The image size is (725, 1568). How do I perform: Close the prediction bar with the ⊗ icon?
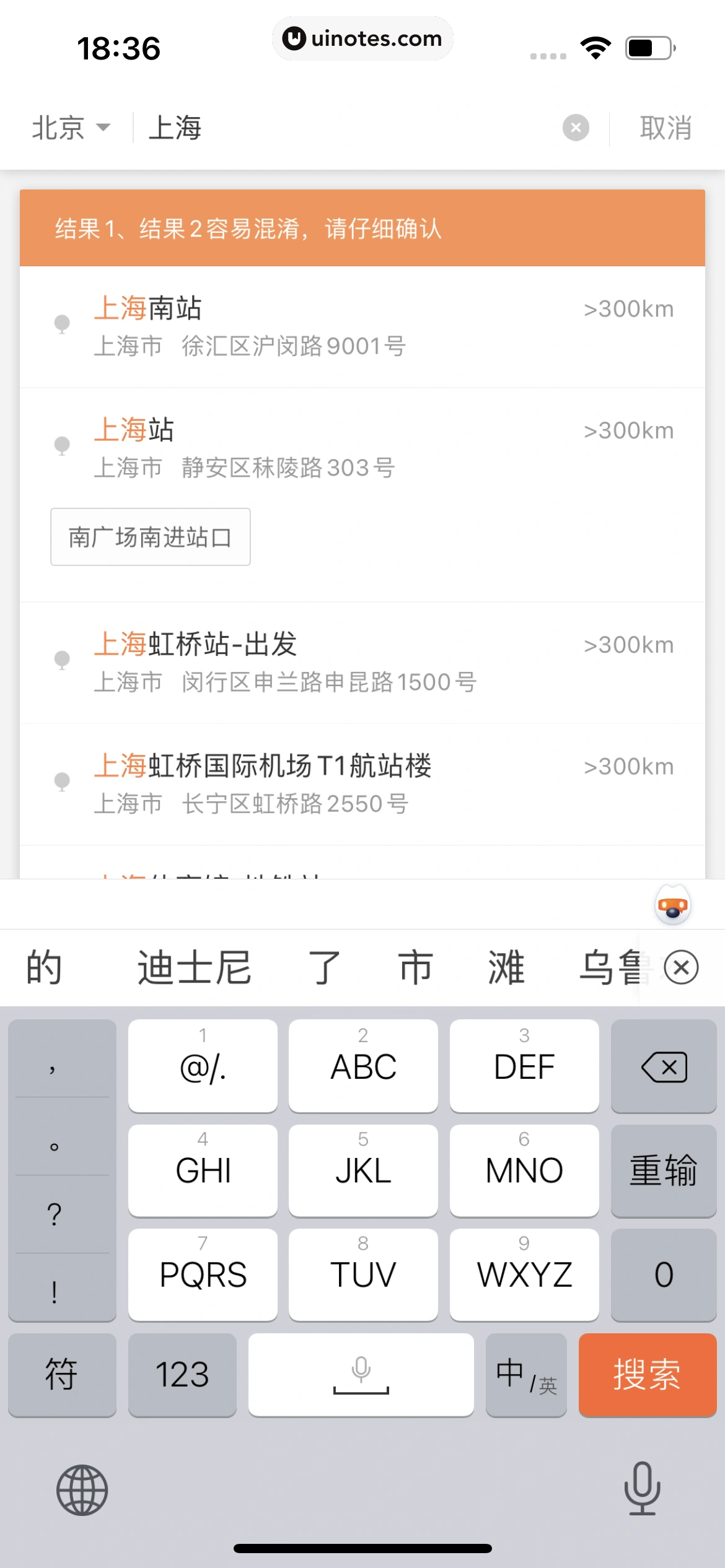tap(680, 967)
